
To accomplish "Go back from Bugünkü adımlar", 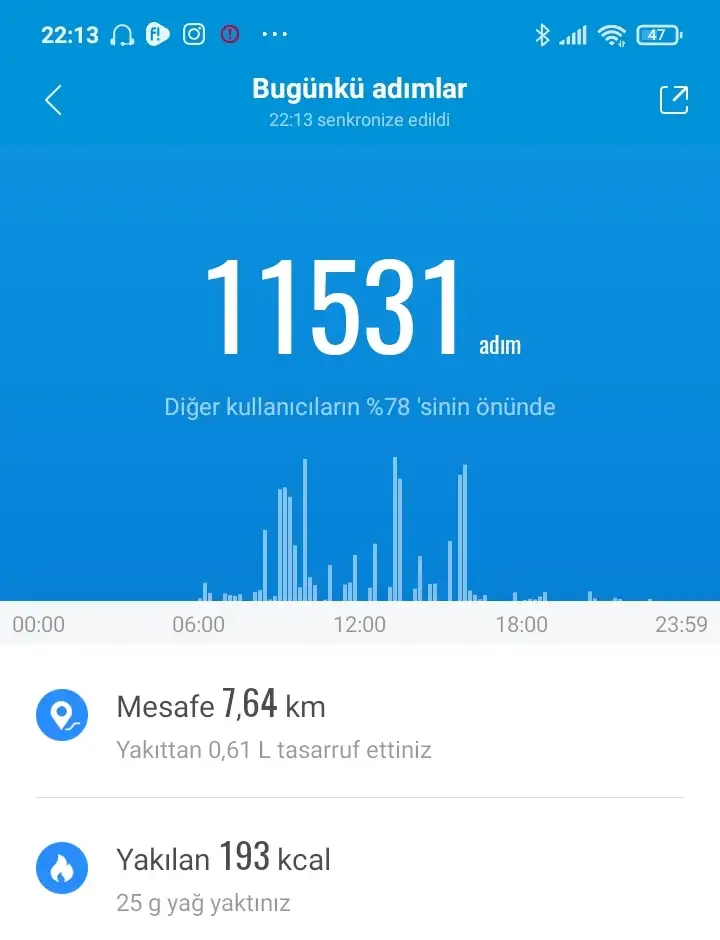I will click(54, 100).
